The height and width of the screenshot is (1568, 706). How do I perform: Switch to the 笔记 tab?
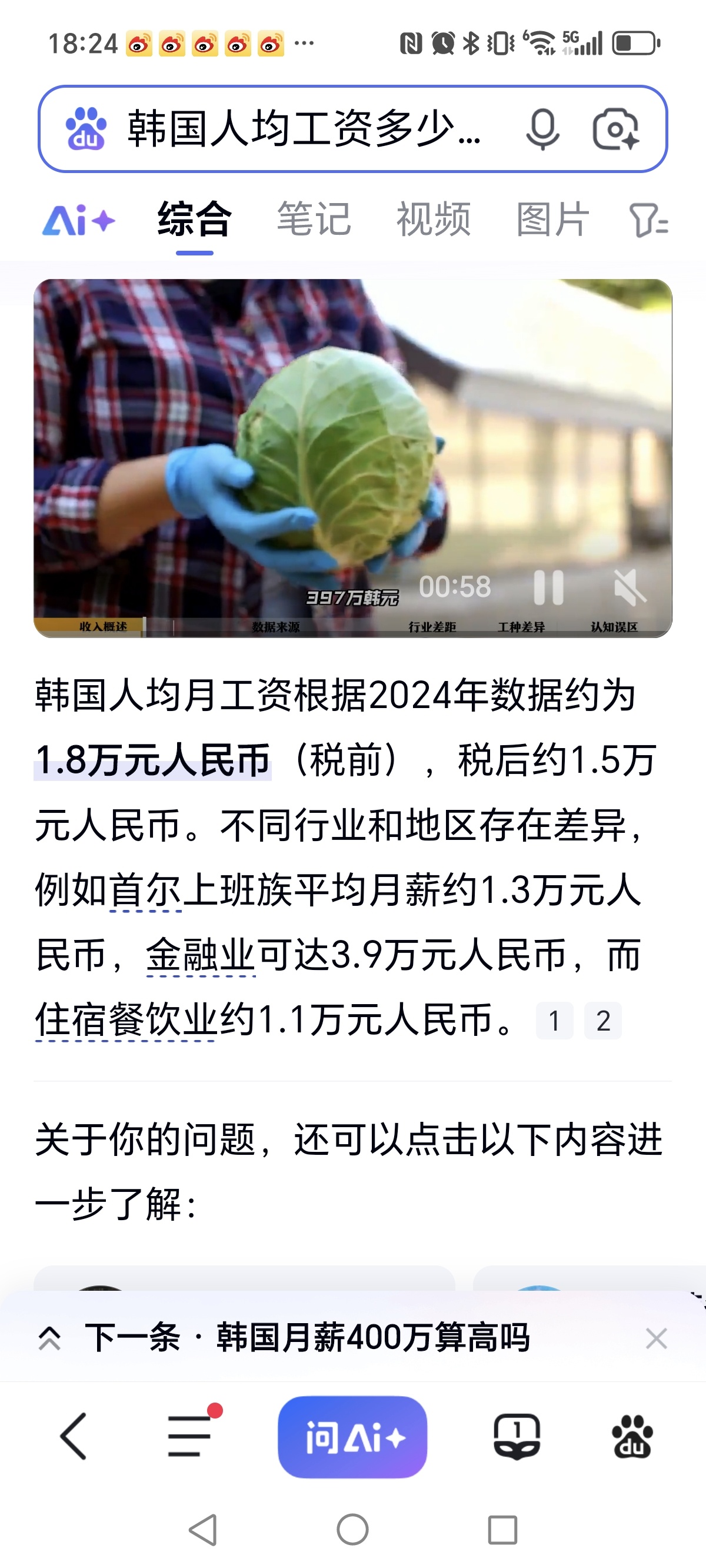314,219
